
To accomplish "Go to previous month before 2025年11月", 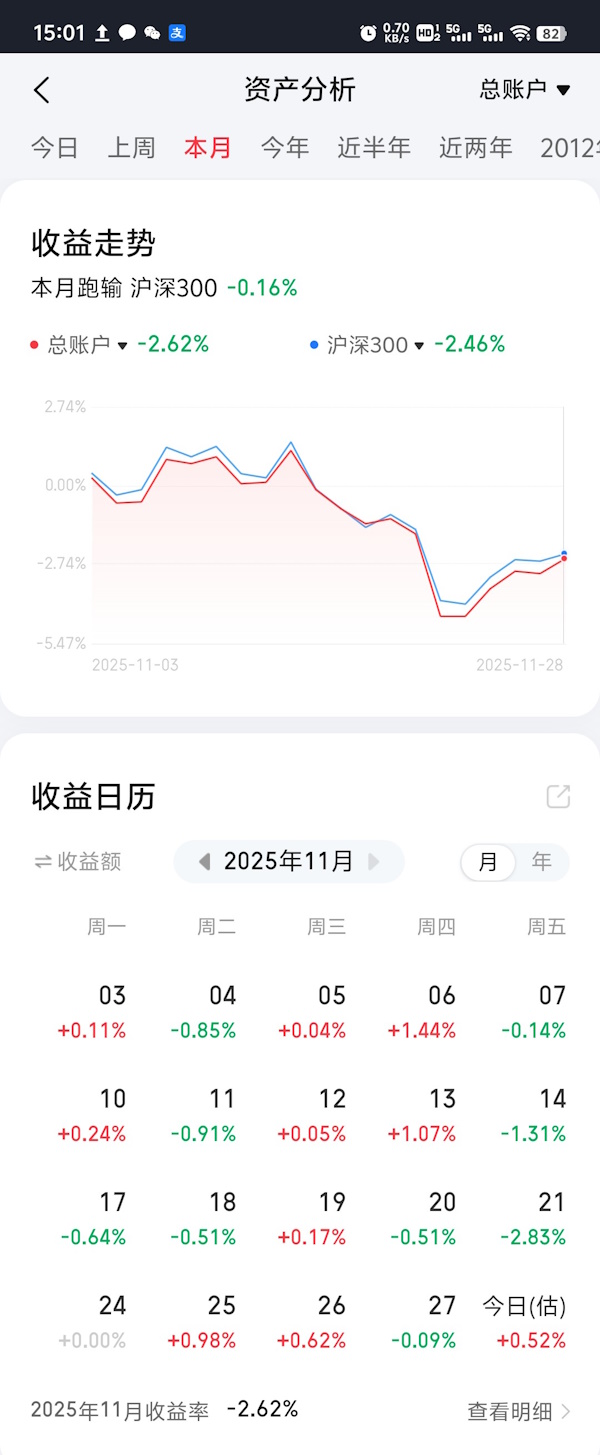I will pos(204,862).
